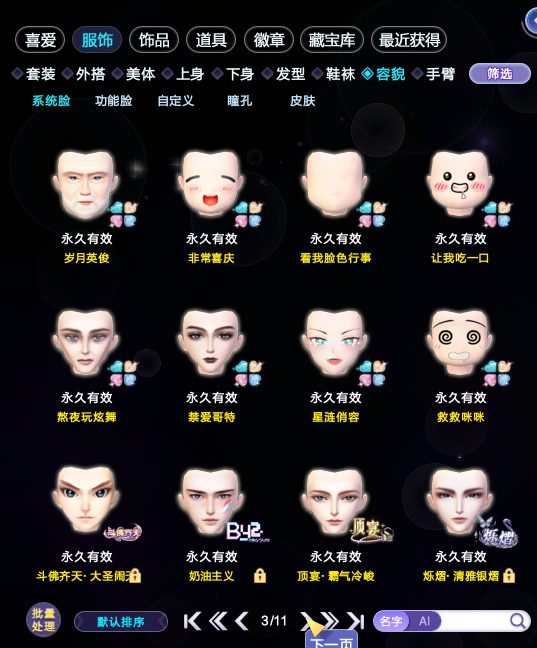
Task: Open the 饰品 tab
Action: pyautogui.click(x=154, y=40)
